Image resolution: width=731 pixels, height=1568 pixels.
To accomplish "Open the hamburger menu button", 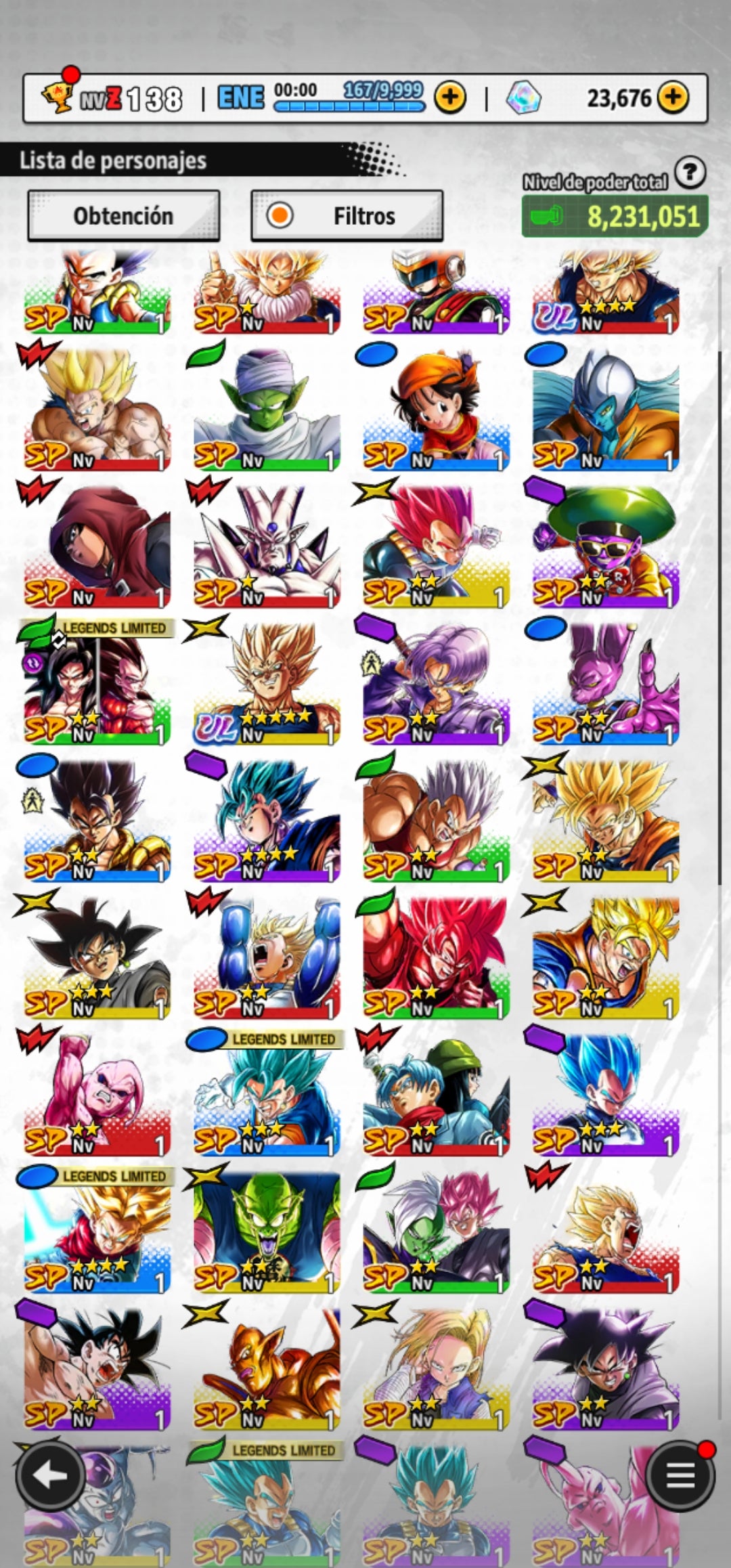I will click(680, 1476).
